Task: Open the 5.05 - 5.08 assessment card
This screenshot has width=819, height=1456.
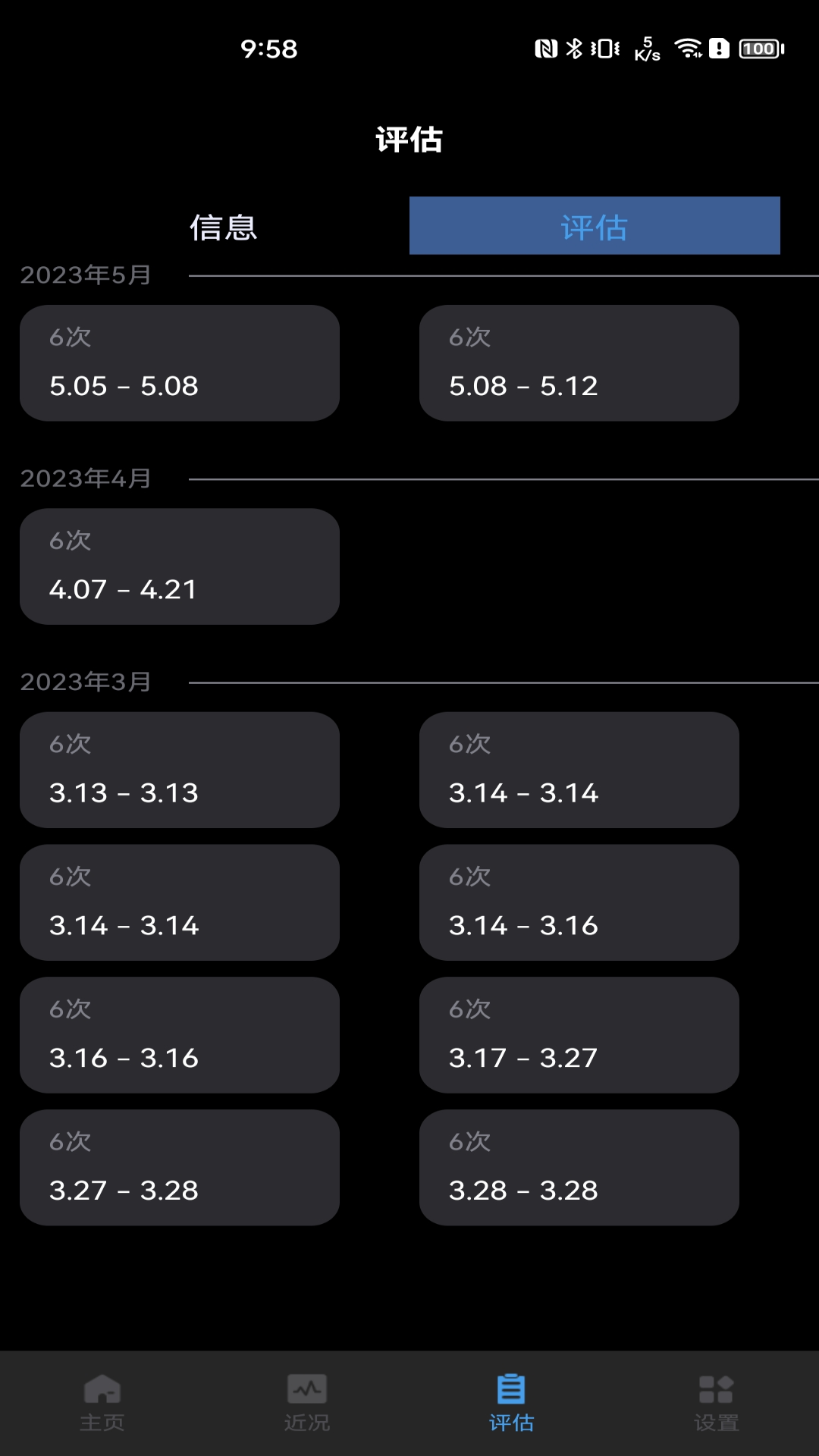Action: pyautogui.click(x=180, y=363)
